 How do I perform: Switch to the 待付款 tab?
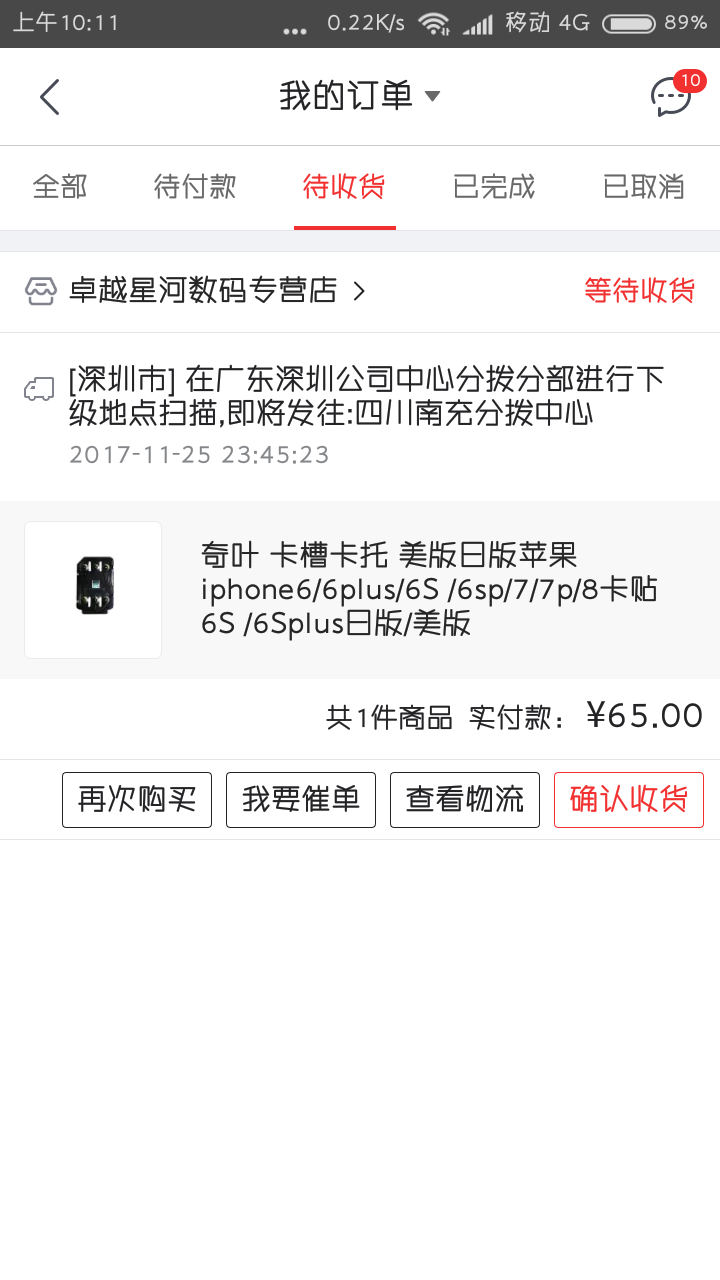click(195, 186)
